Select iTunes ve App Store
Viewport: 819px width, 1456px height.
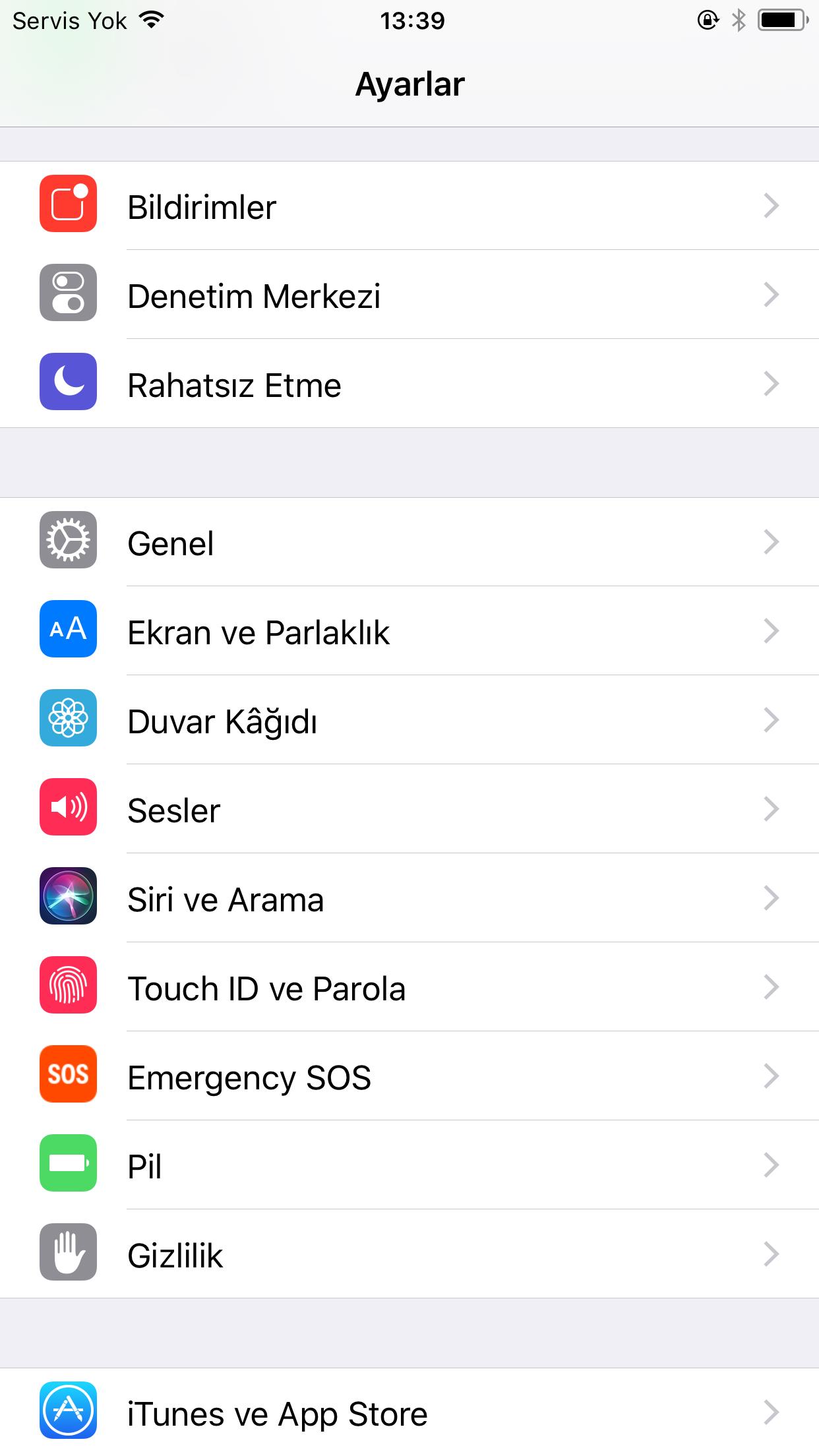pyautogui.click(x=409, y=1412)
